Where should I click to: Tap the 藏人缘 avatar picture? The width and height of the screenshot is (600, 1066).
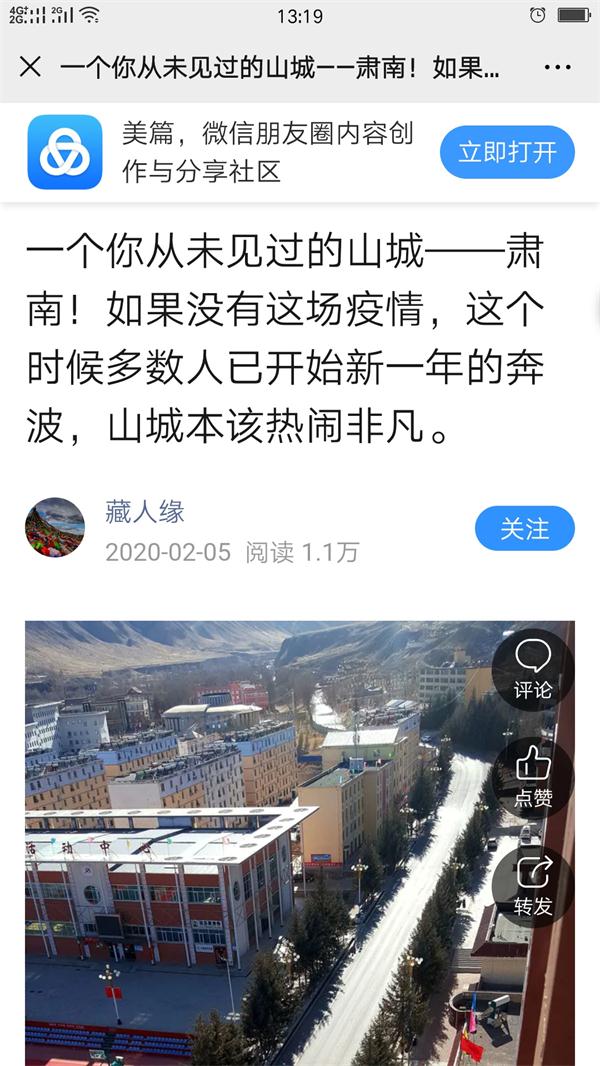55,527
